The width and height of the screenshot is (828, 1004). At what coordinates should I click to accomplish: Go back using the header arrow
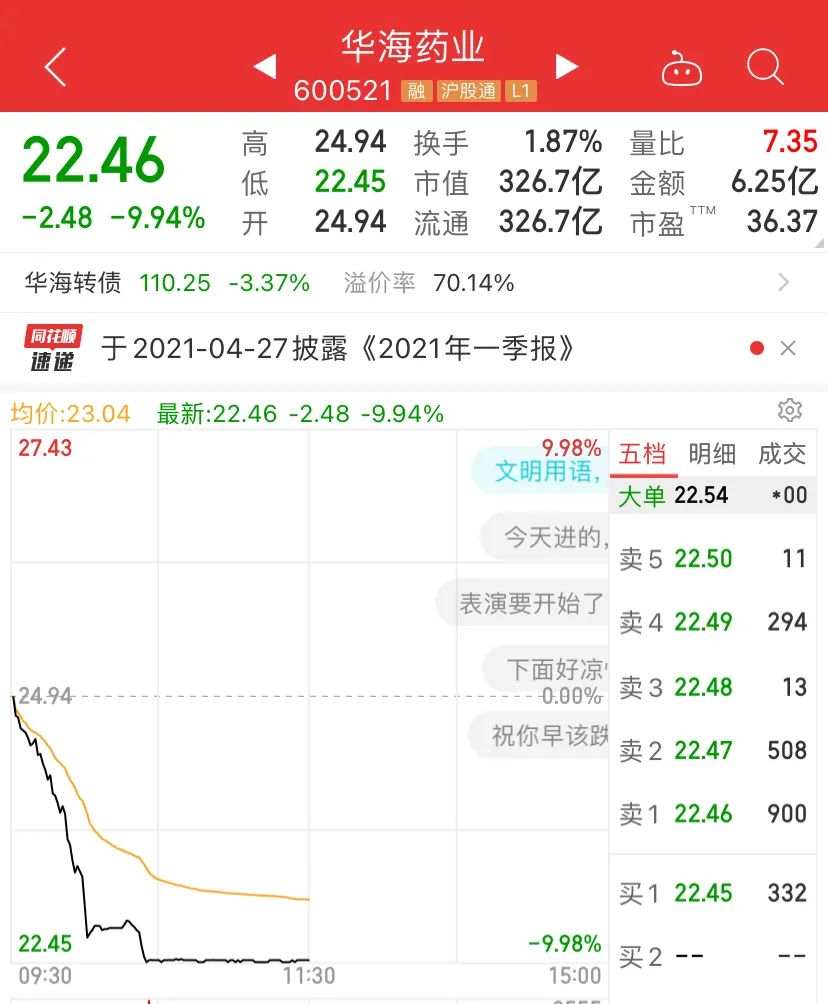56,67
